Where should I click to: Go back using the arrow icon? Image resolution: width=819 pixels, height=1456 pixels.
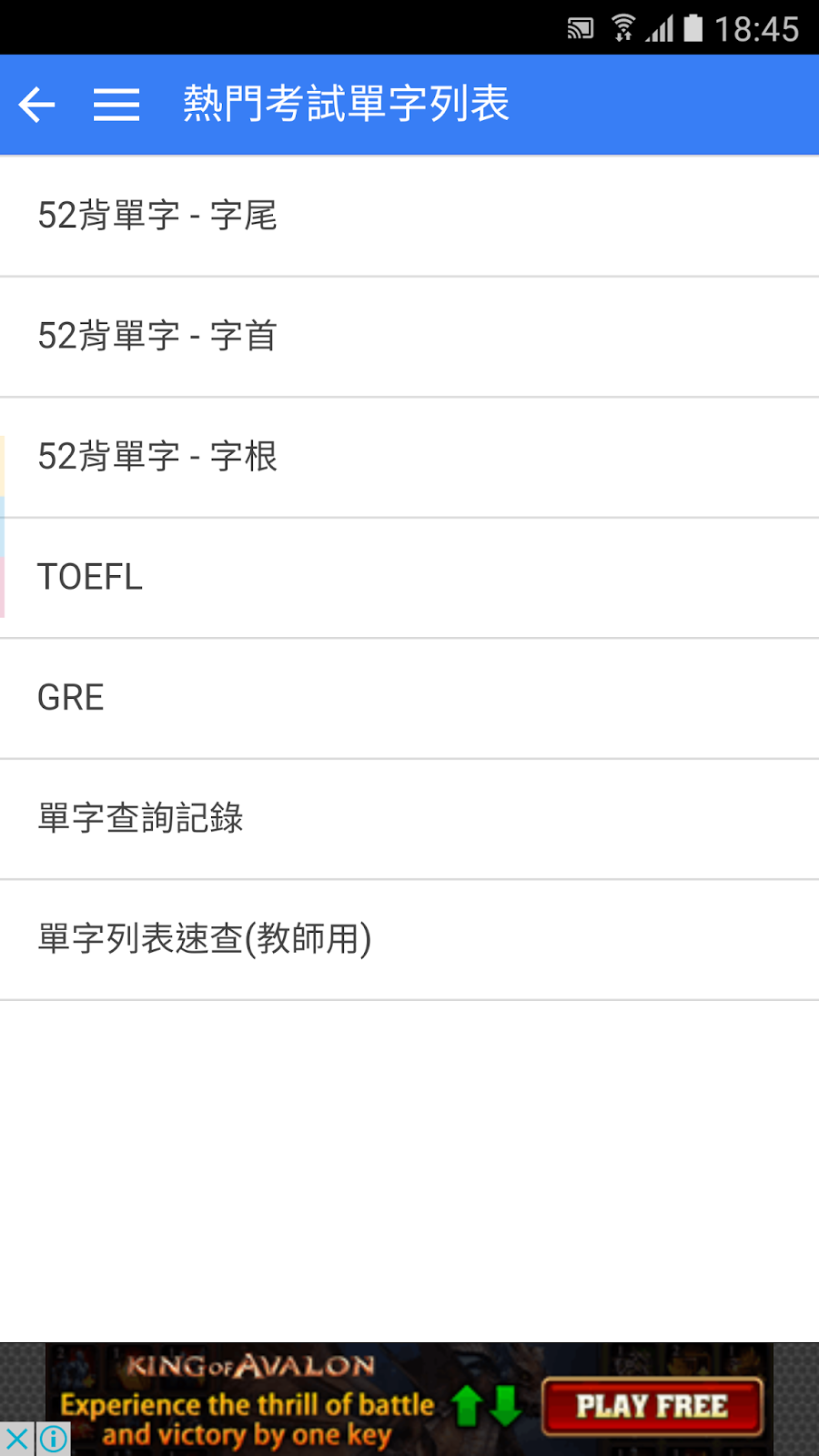pos(37,105)
